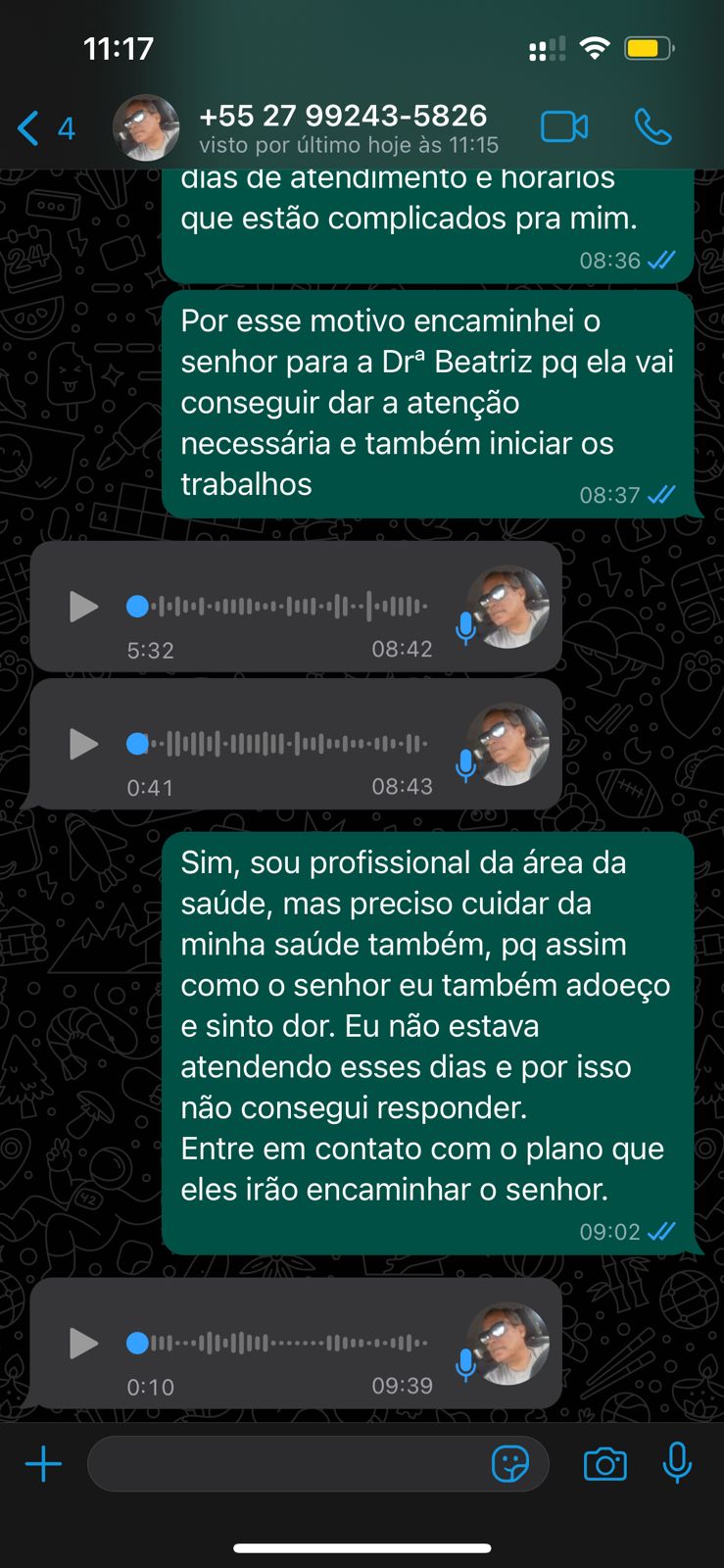Start a video call

[564, 127]
